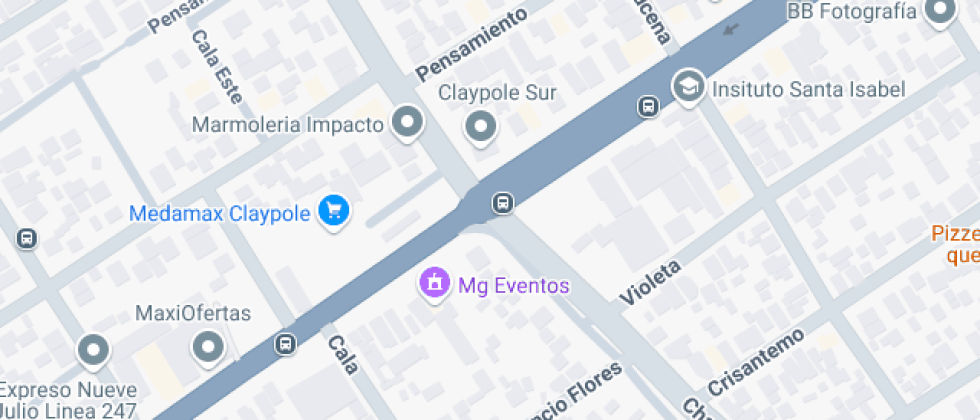Viewport: 980px width, 420px height.
Task: Open the bus stop beside Insituto Santa Isabel
Action: pyautogui.click(x=648, y=107)
